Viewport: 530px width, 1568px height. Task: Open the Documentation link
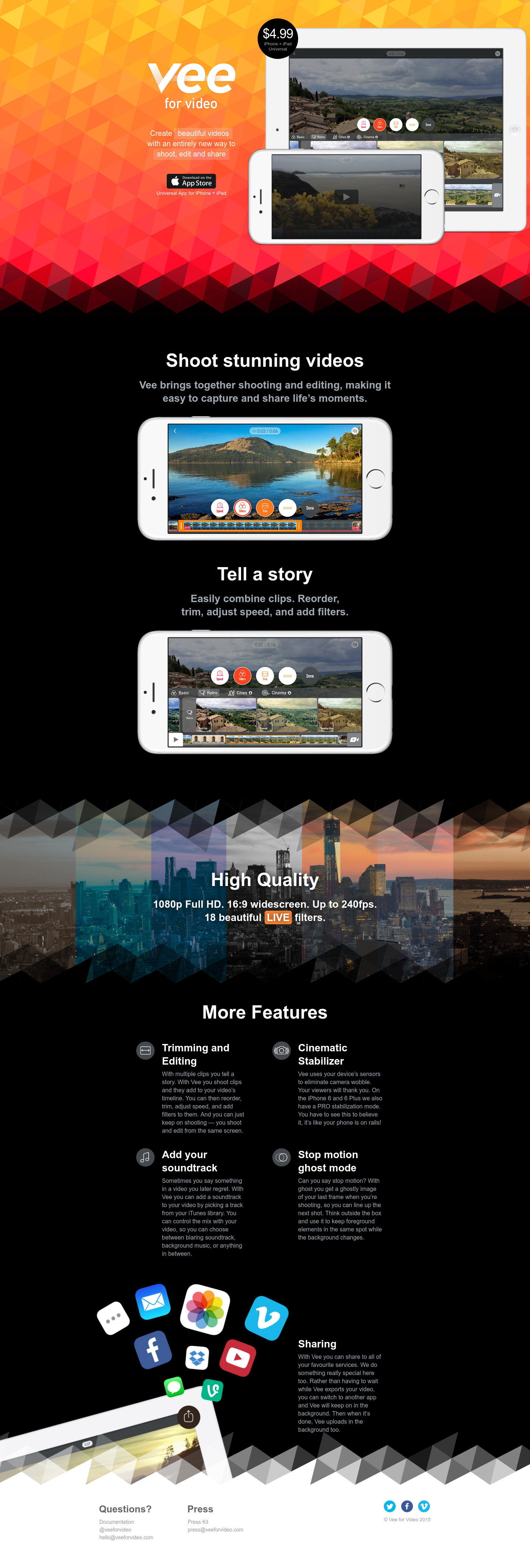pos(117,1522)
